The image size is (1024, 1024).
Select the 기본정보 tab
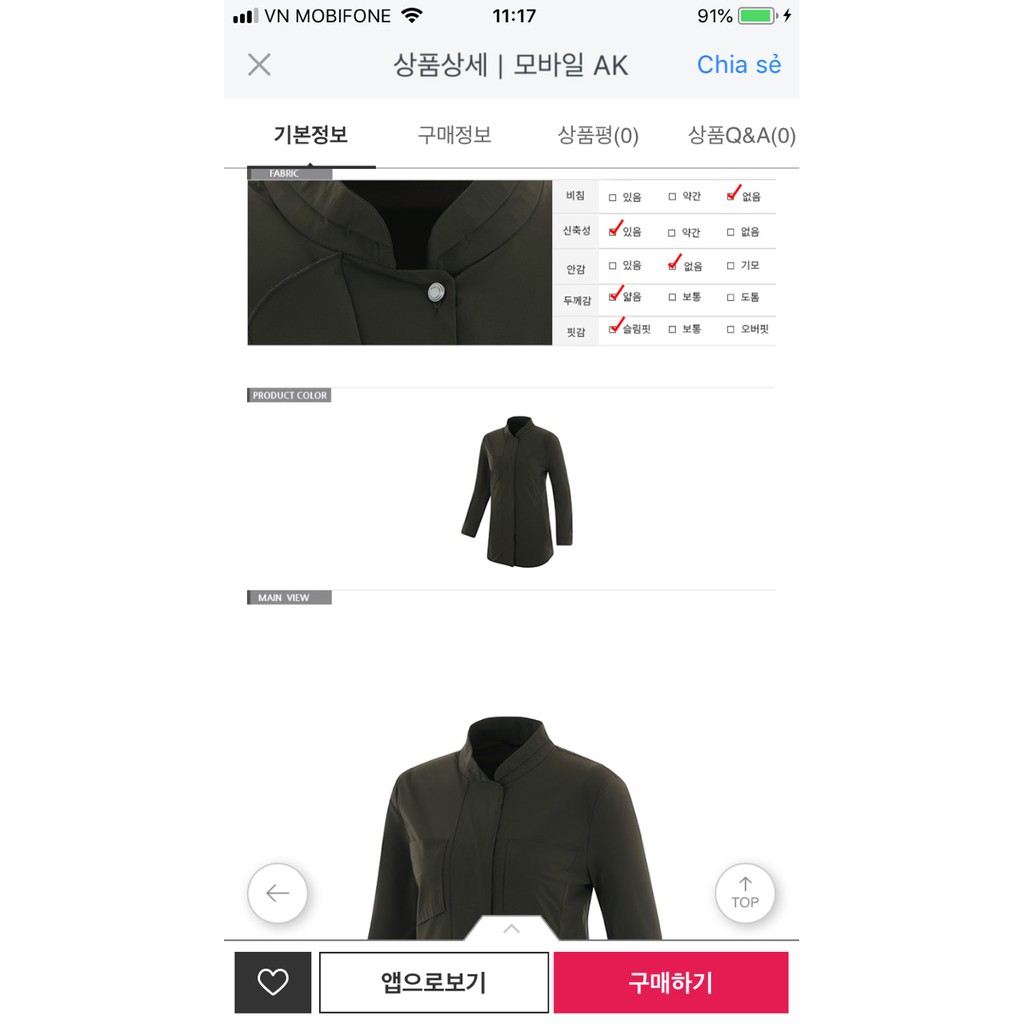[x=311, y=135]
